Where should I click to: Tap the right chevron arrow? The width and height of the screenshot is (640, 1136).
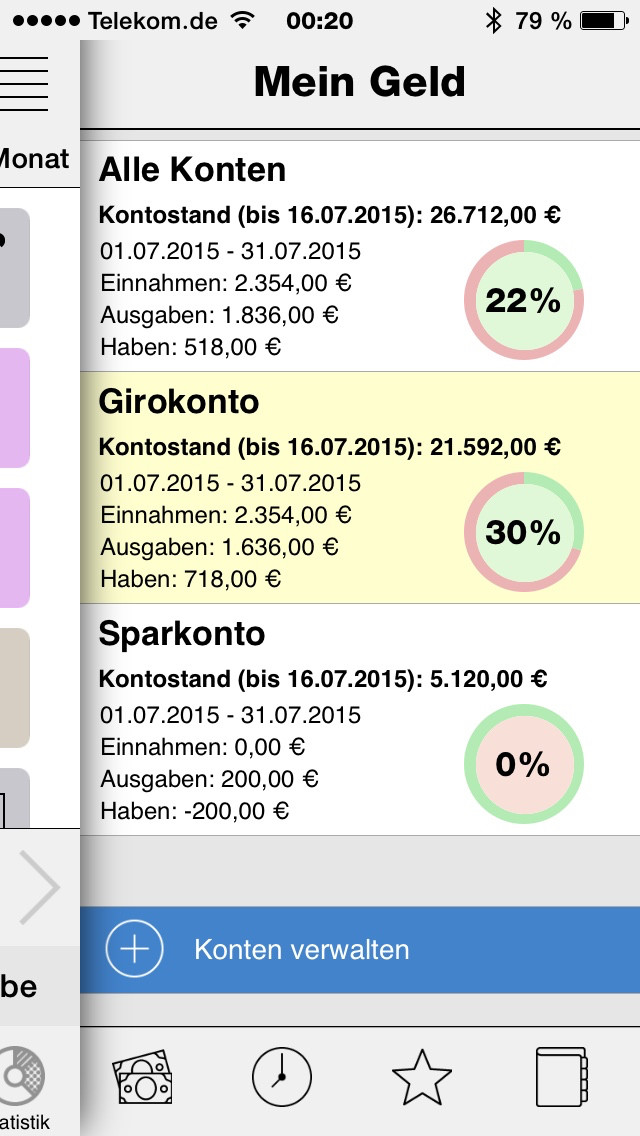click(39, 887)
